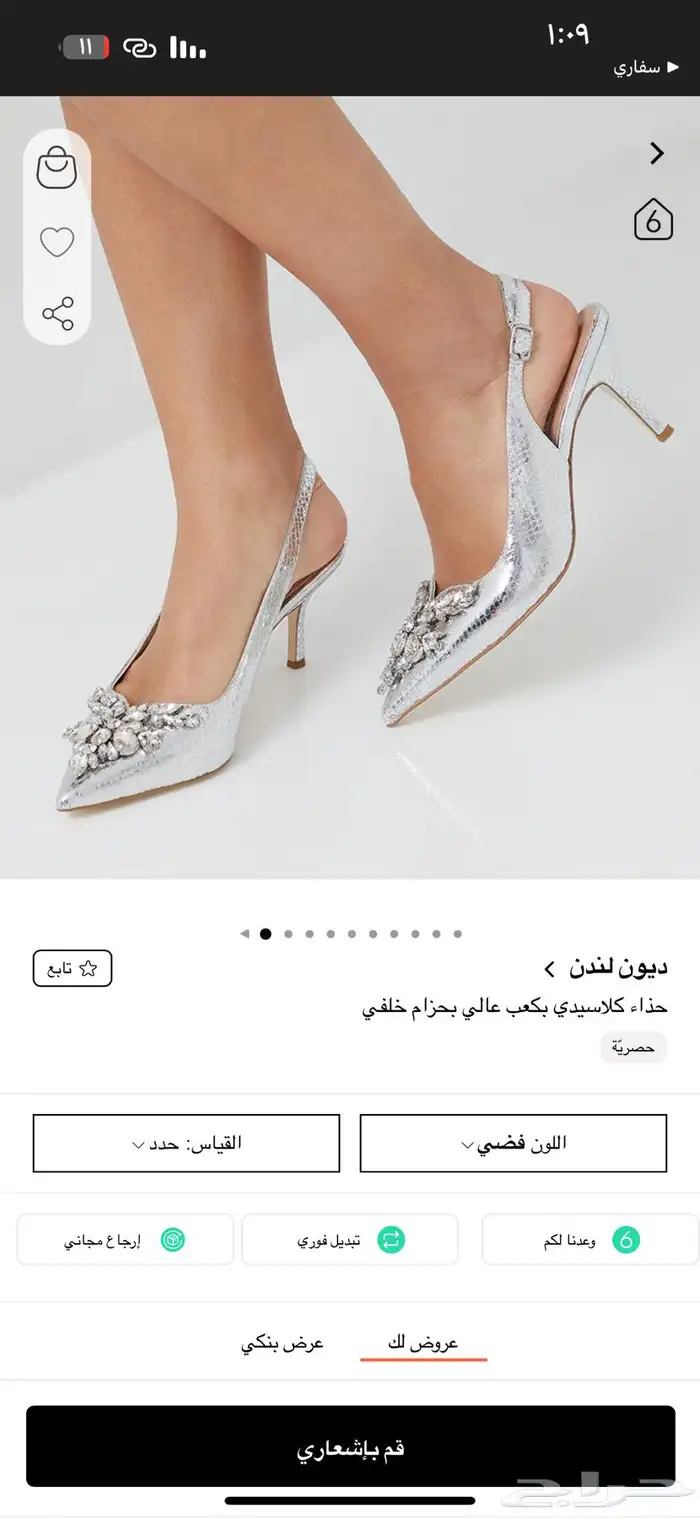View the إرجاع مجاني free return chip
The image size is (700, 1518).
tap(125, 1240)
